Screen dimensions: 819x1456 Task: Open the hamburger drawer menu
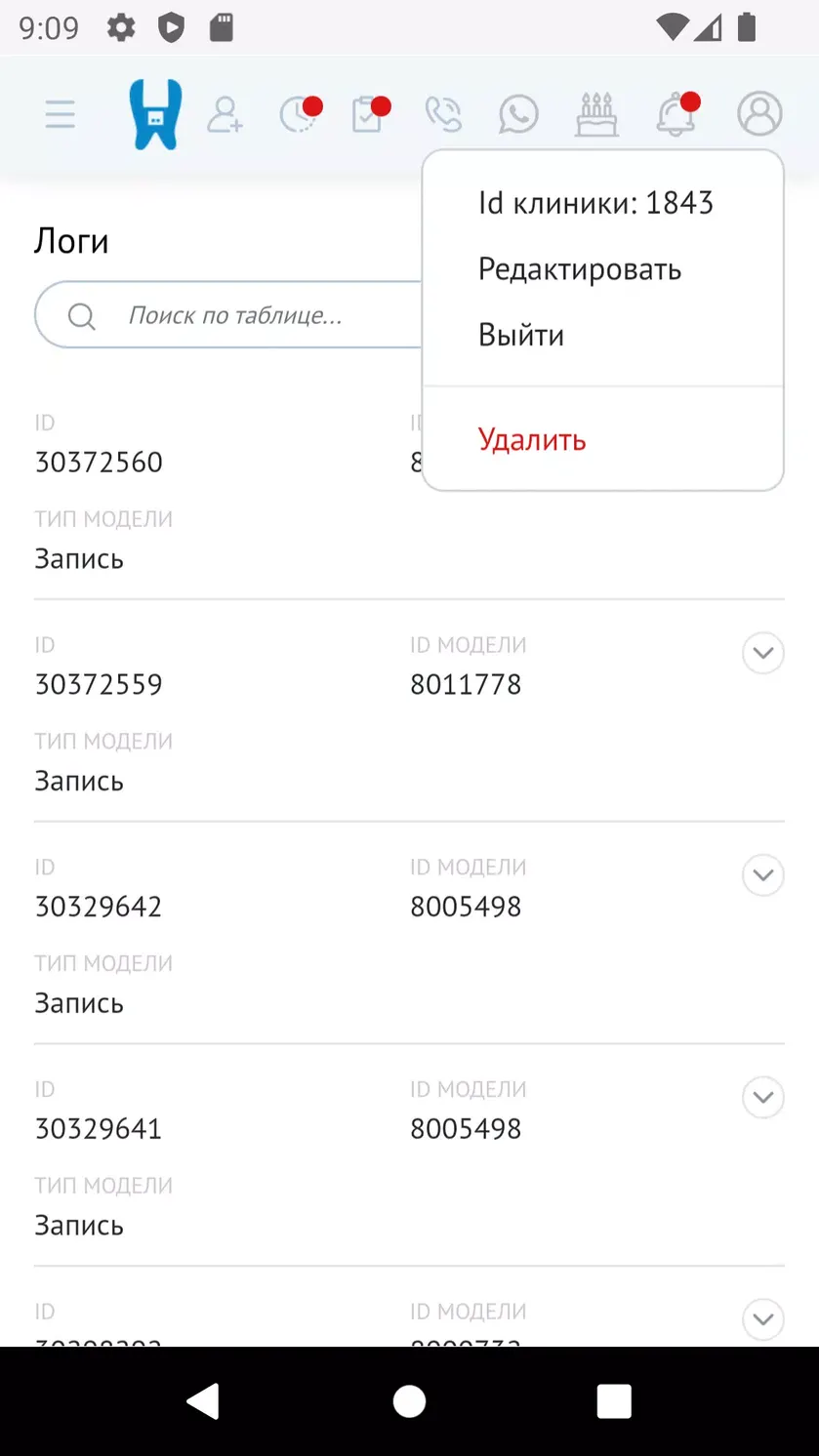point(60,115)
